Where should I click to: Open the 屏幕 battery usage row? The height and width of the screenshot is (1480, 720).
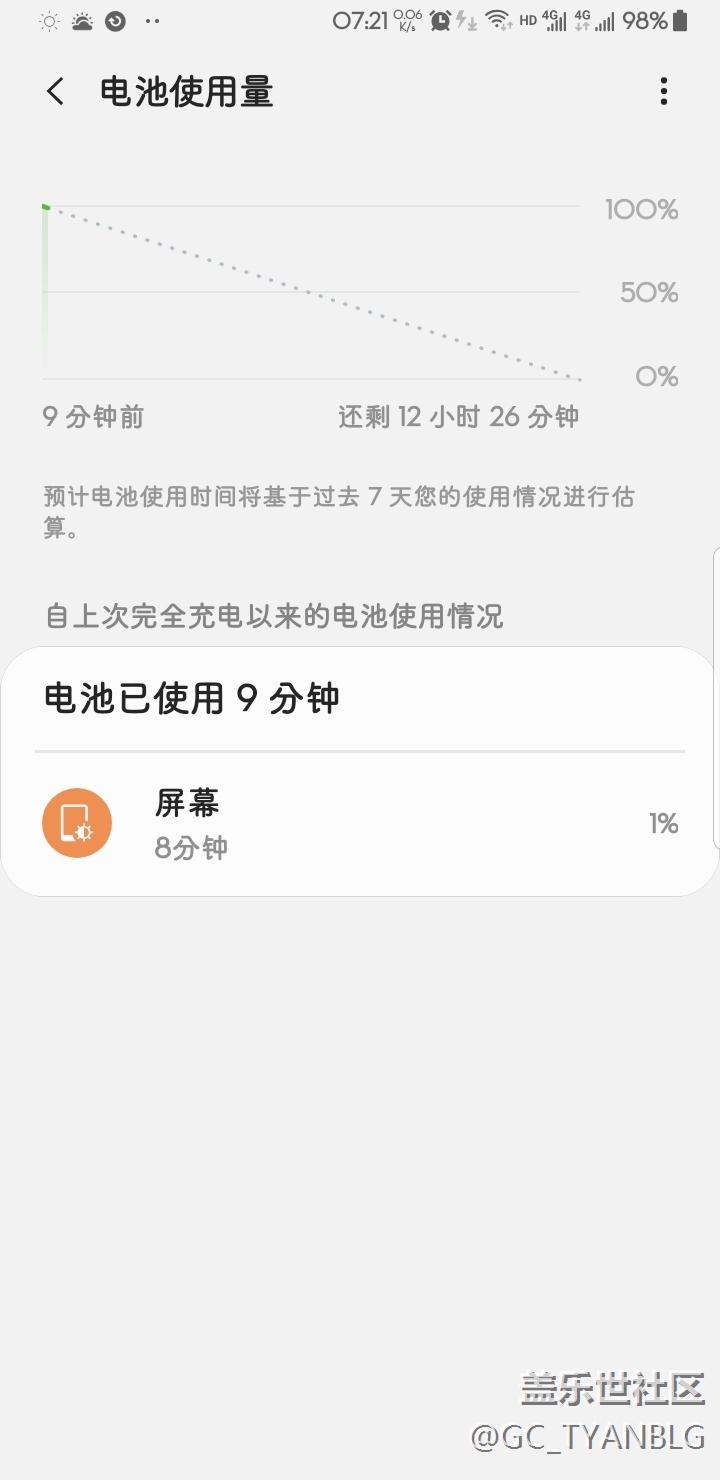point(360,824)
